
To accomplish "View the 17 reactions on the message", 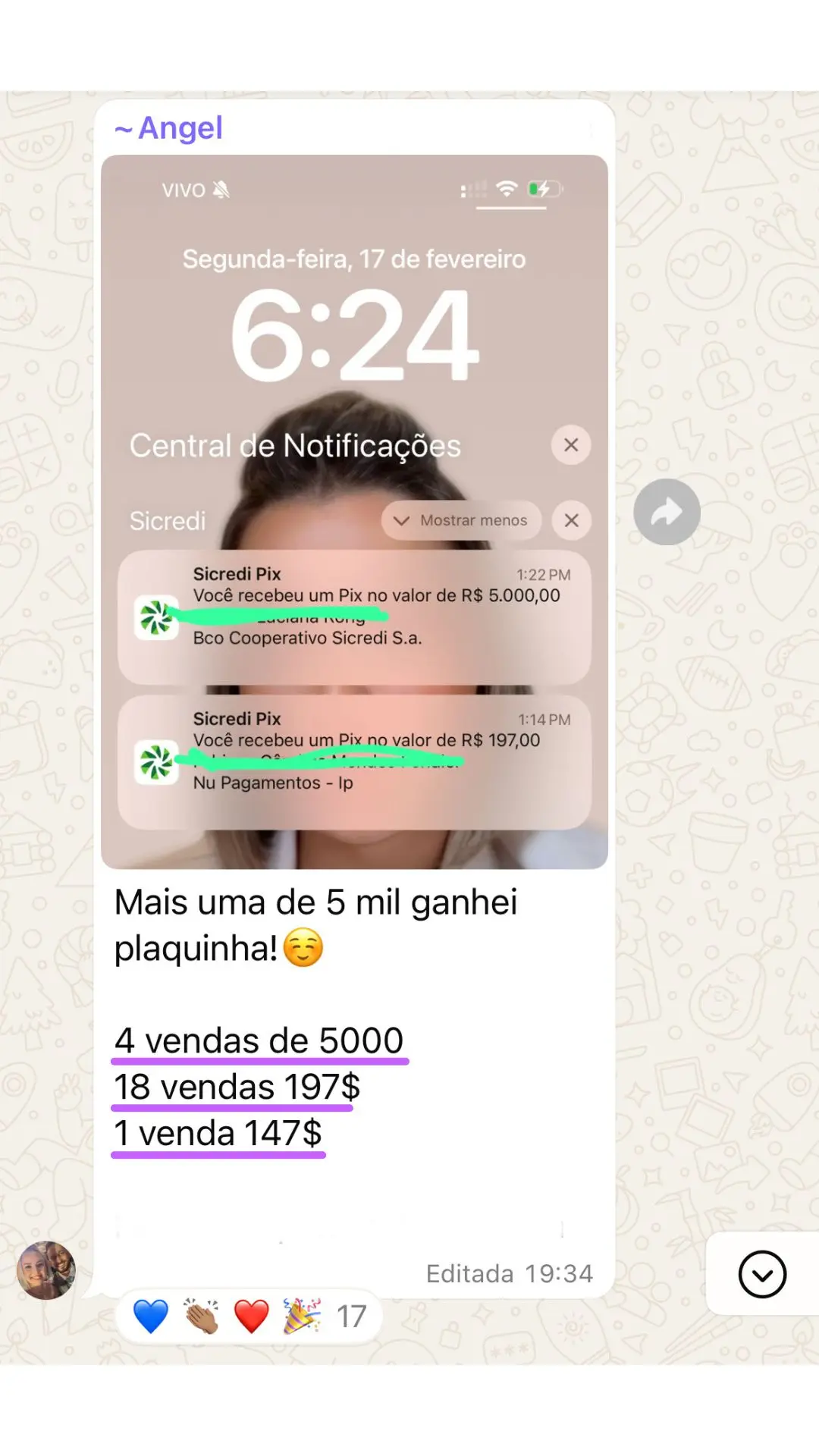I will coord(249,1316).
